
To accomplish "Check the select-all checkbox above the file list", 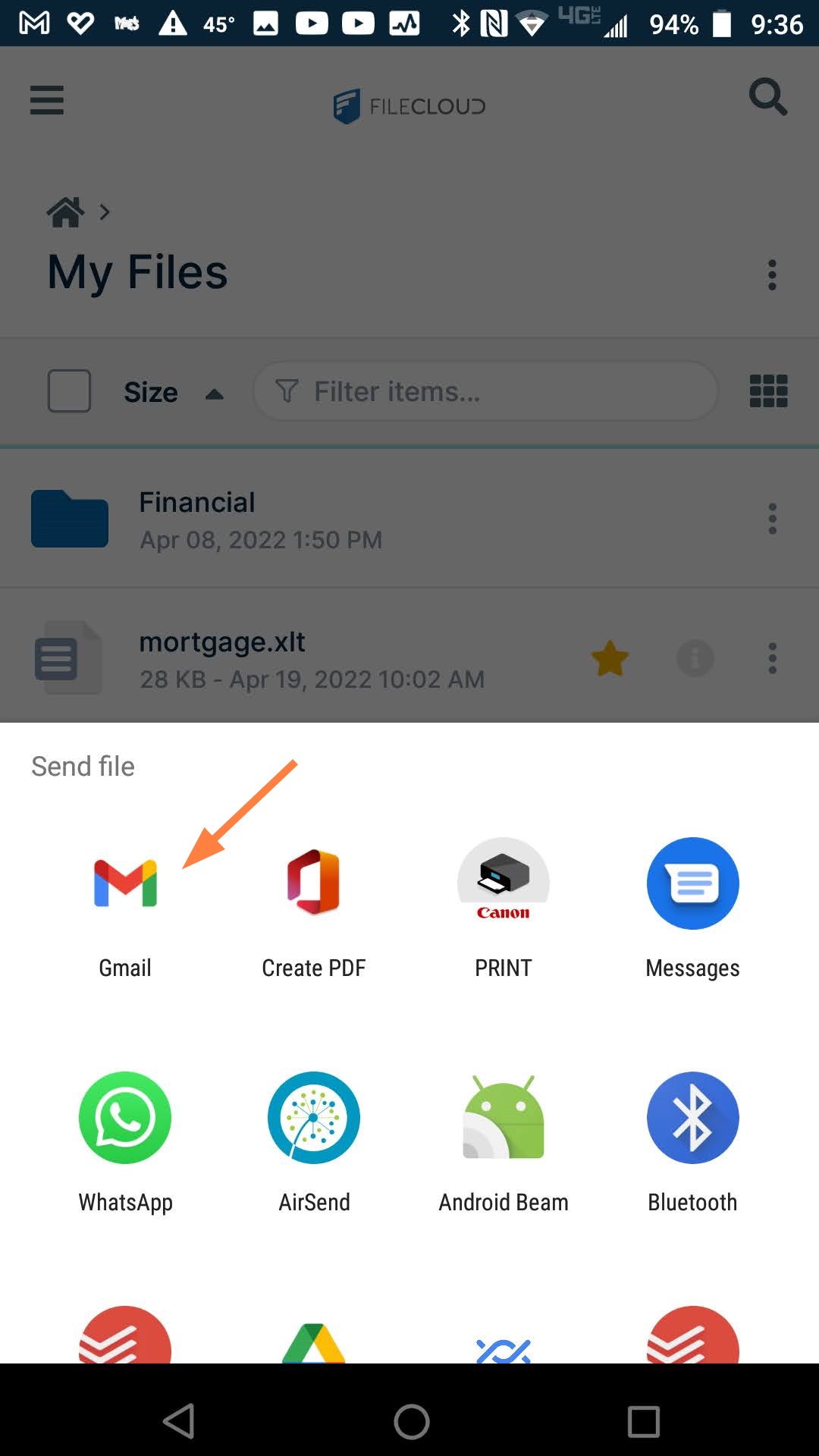I will (69, 391).
